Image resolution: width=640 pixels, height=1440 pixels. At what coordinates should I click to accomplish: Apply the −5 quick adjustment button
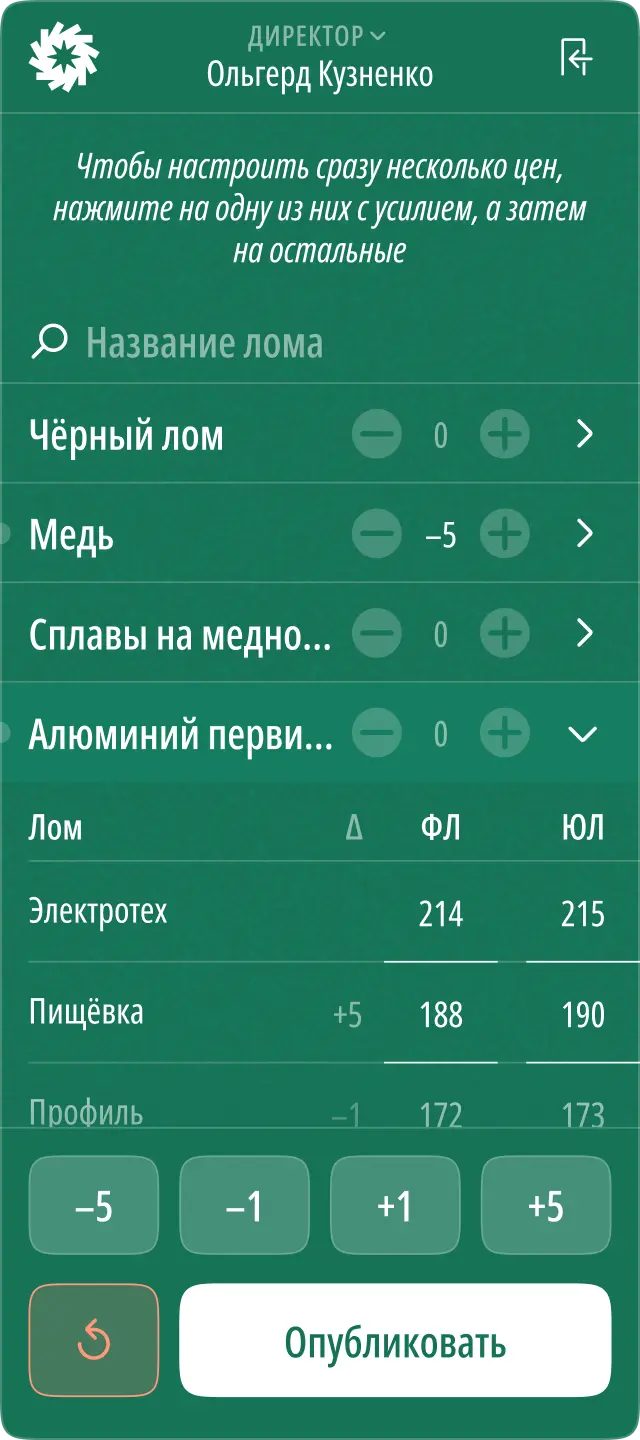[94, 1206]
